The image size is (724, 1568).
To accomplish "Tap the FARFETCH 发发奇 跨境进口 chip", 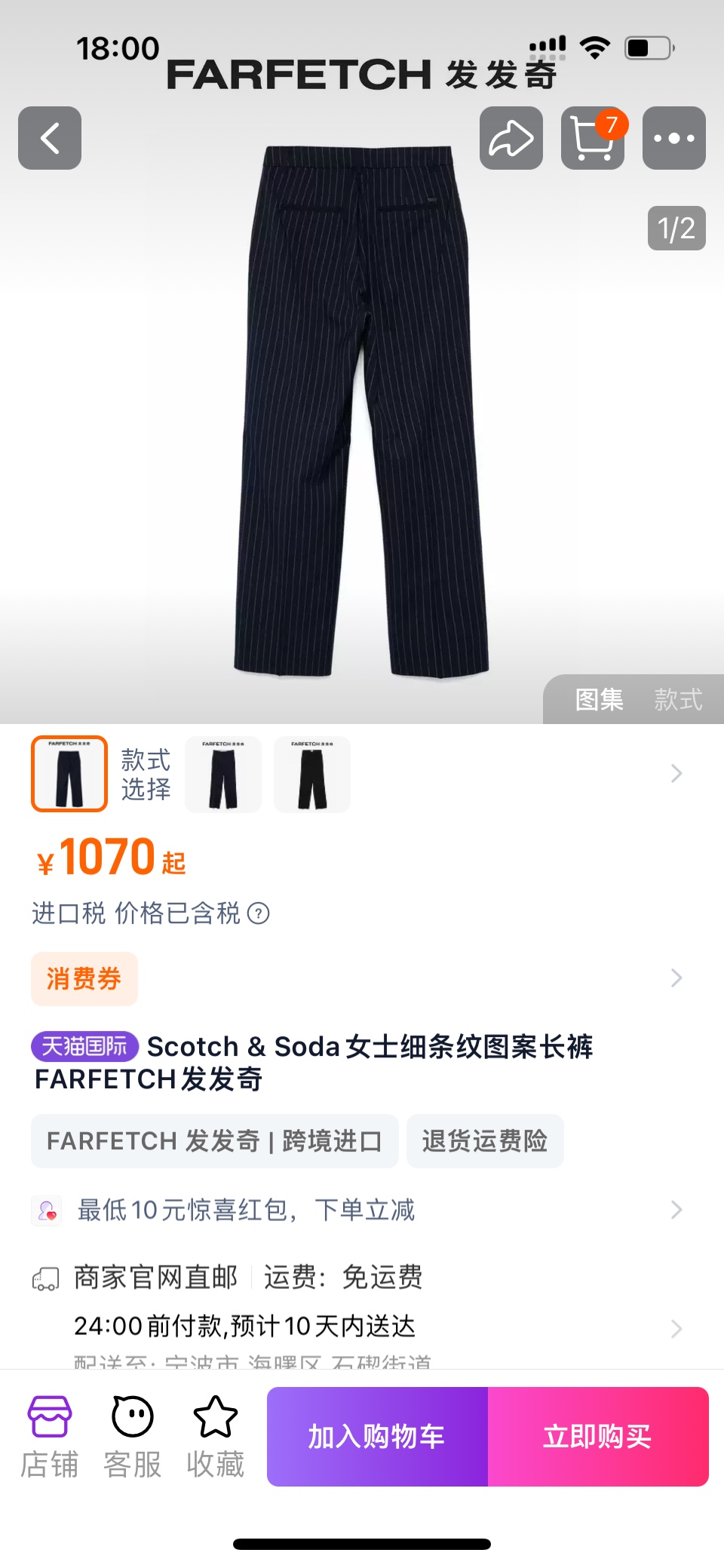I will pos(214,1141).
